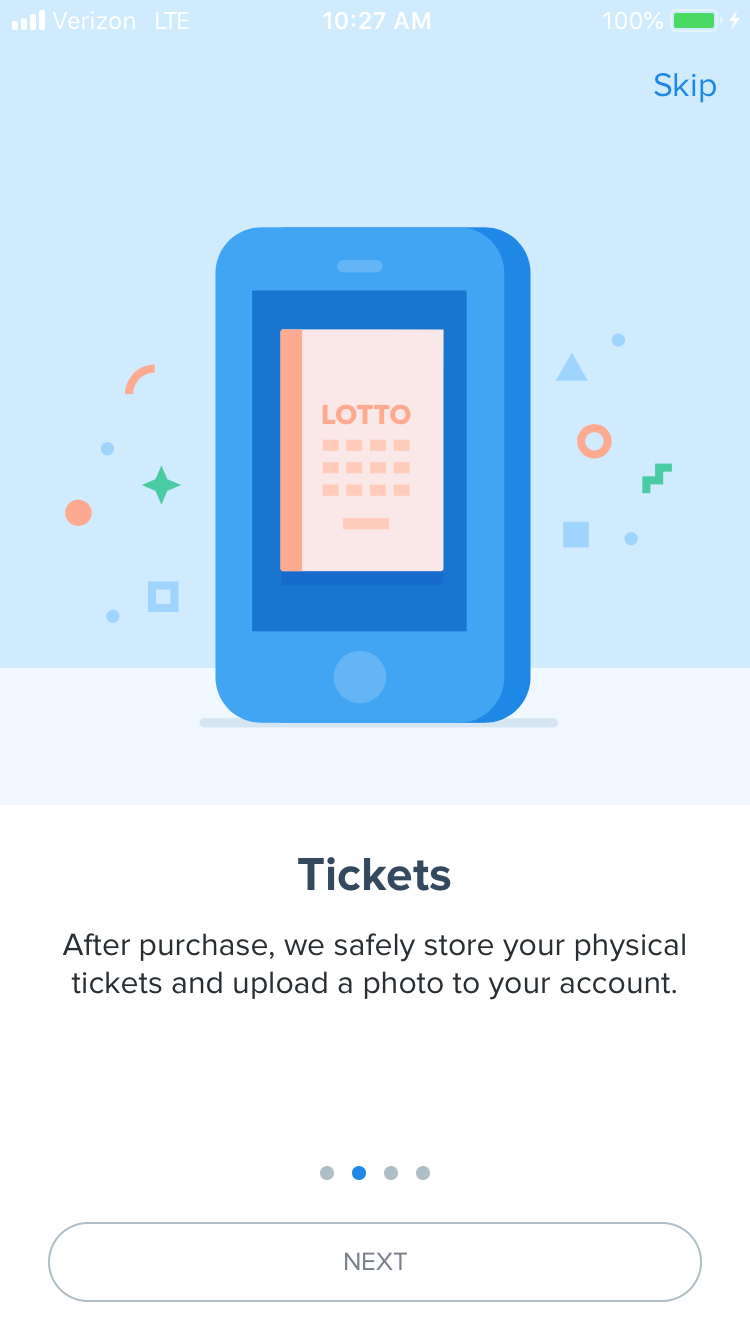Select the third page indicator dot

click(391, 1173)
